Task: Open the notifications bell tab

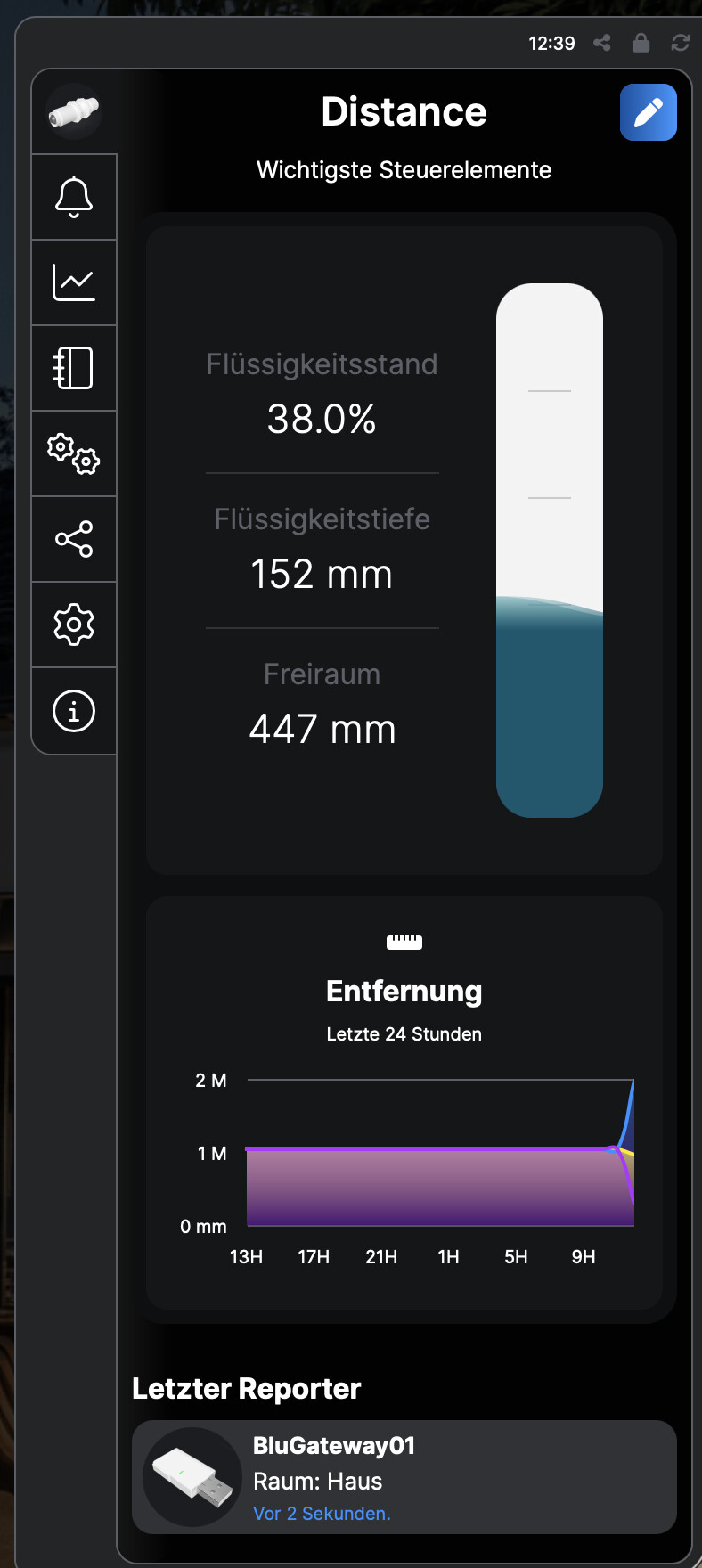Action: (74, 197)
